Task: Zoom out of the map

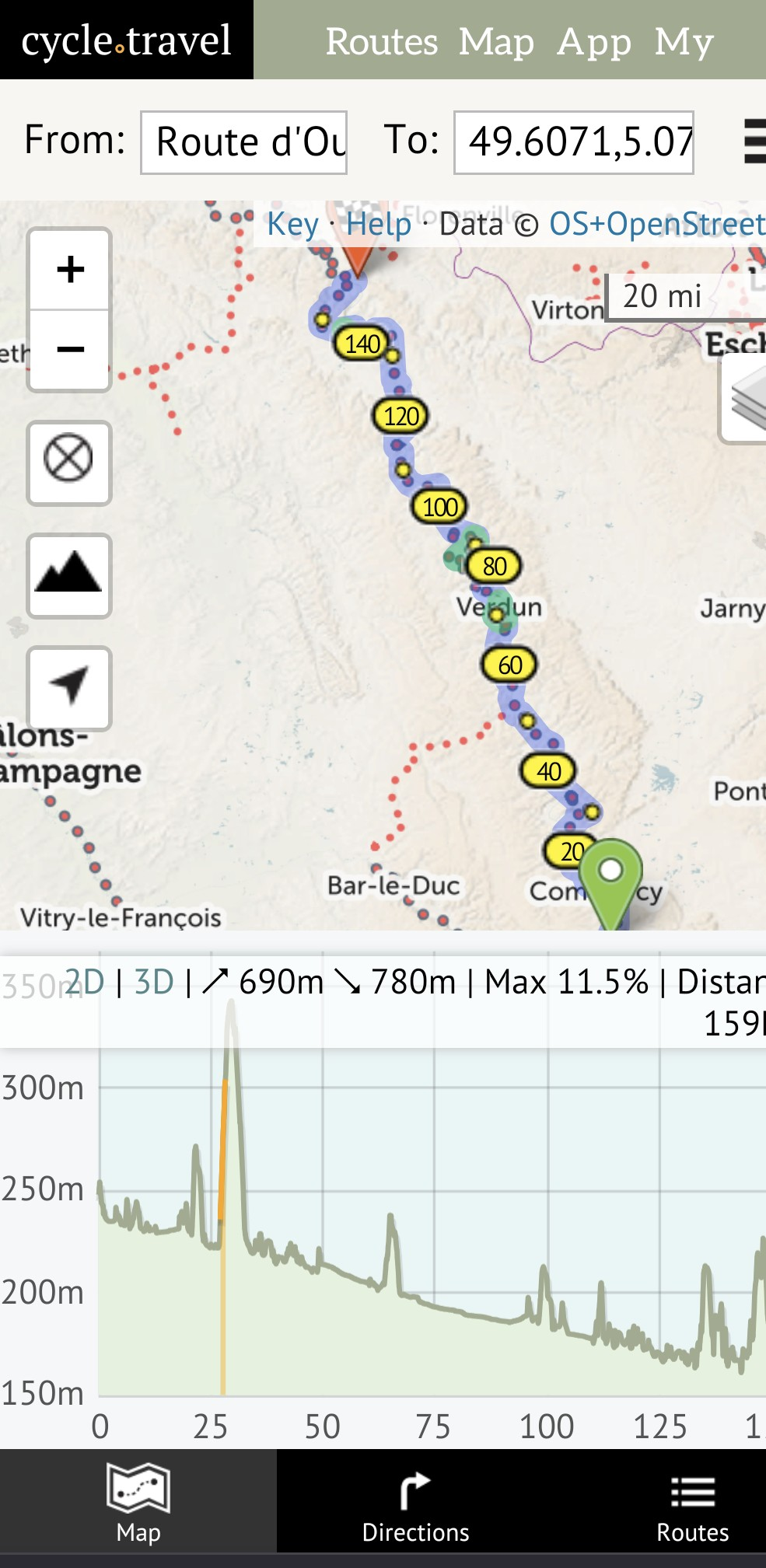Action: tap(70, 350)
